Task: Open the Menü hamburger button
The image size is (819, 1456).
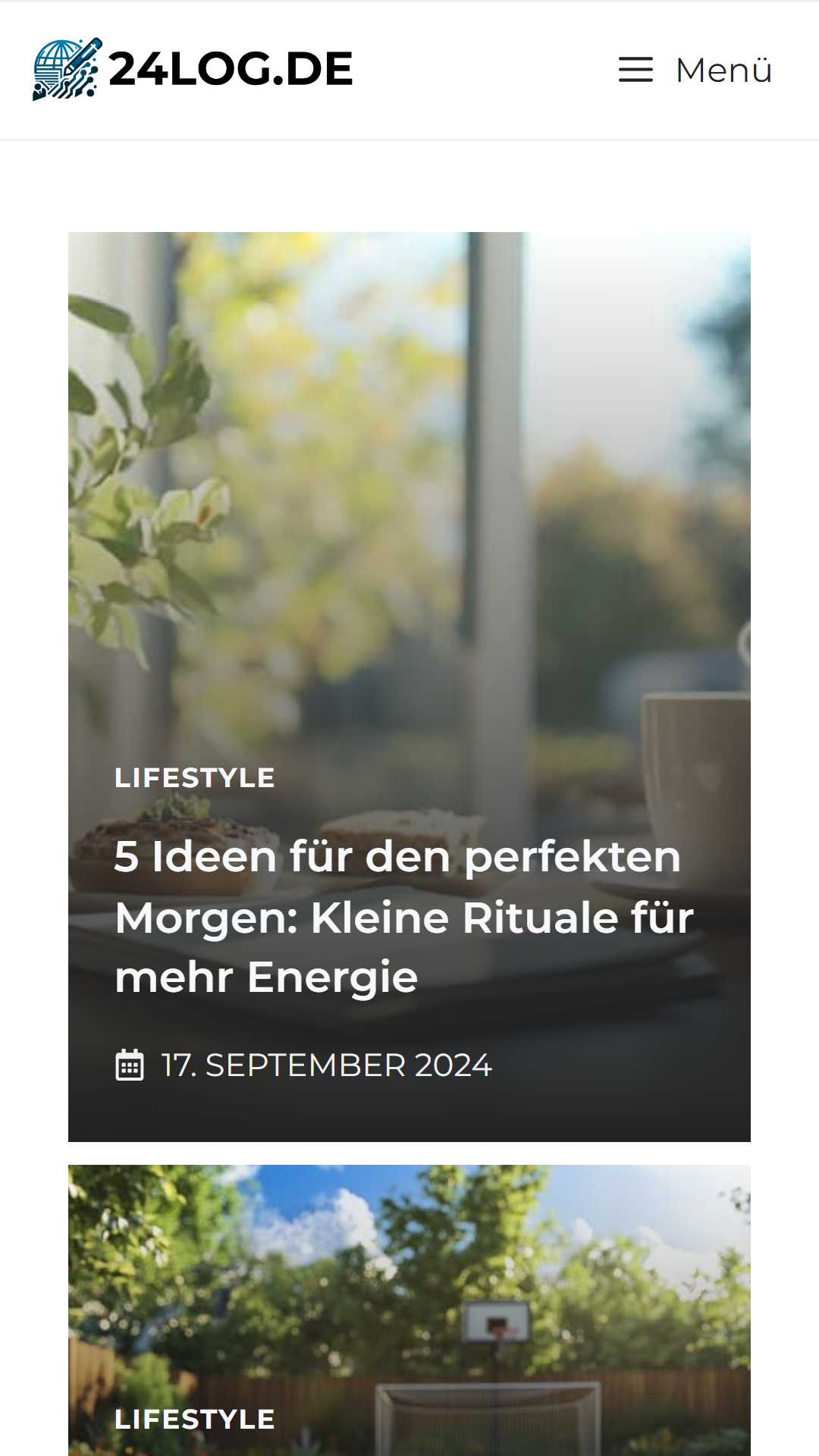Action: coord(695,70)
